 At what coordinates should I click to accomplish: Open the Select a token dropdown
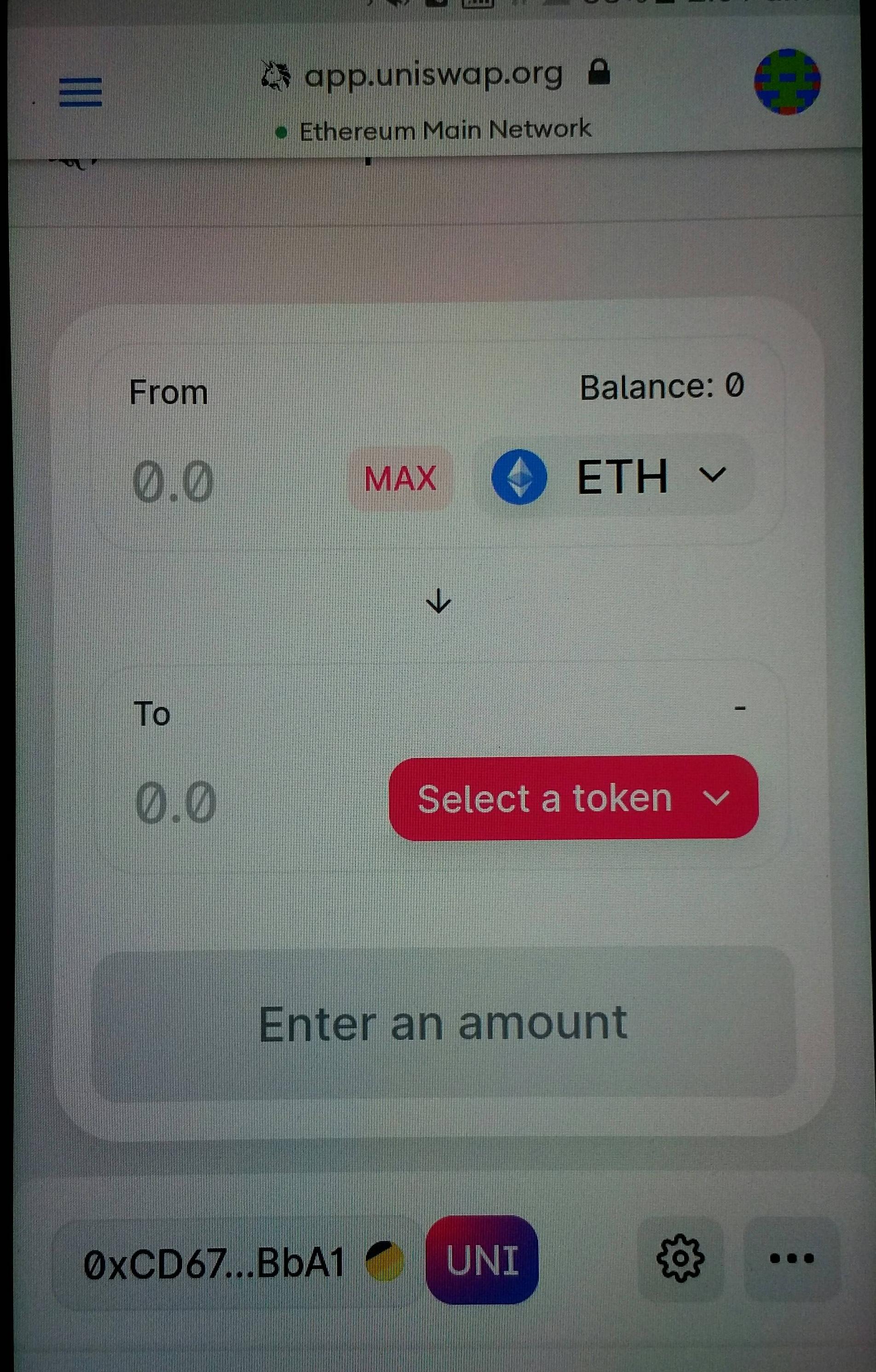(x=573, y=798)
